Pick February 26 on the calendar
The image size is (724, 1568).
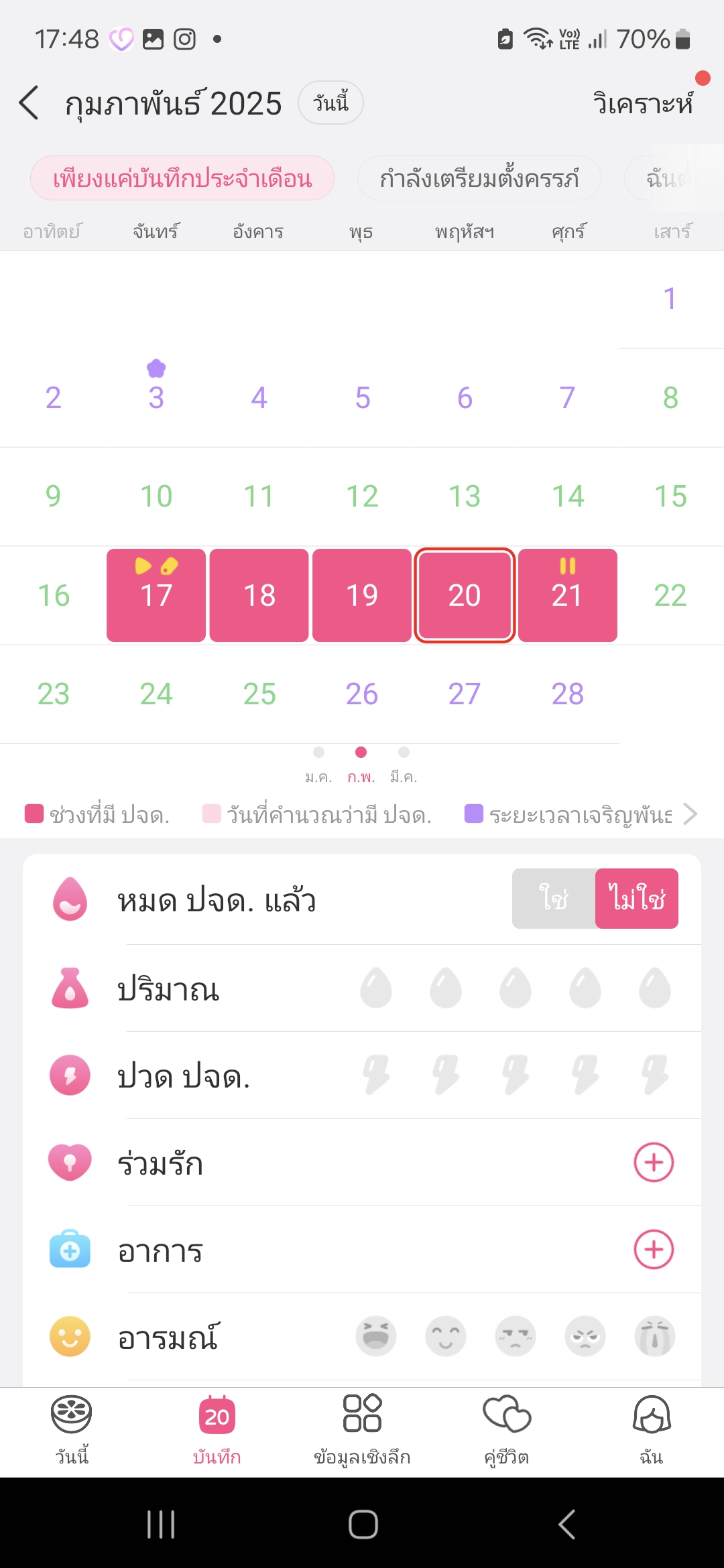click(362, 694)
